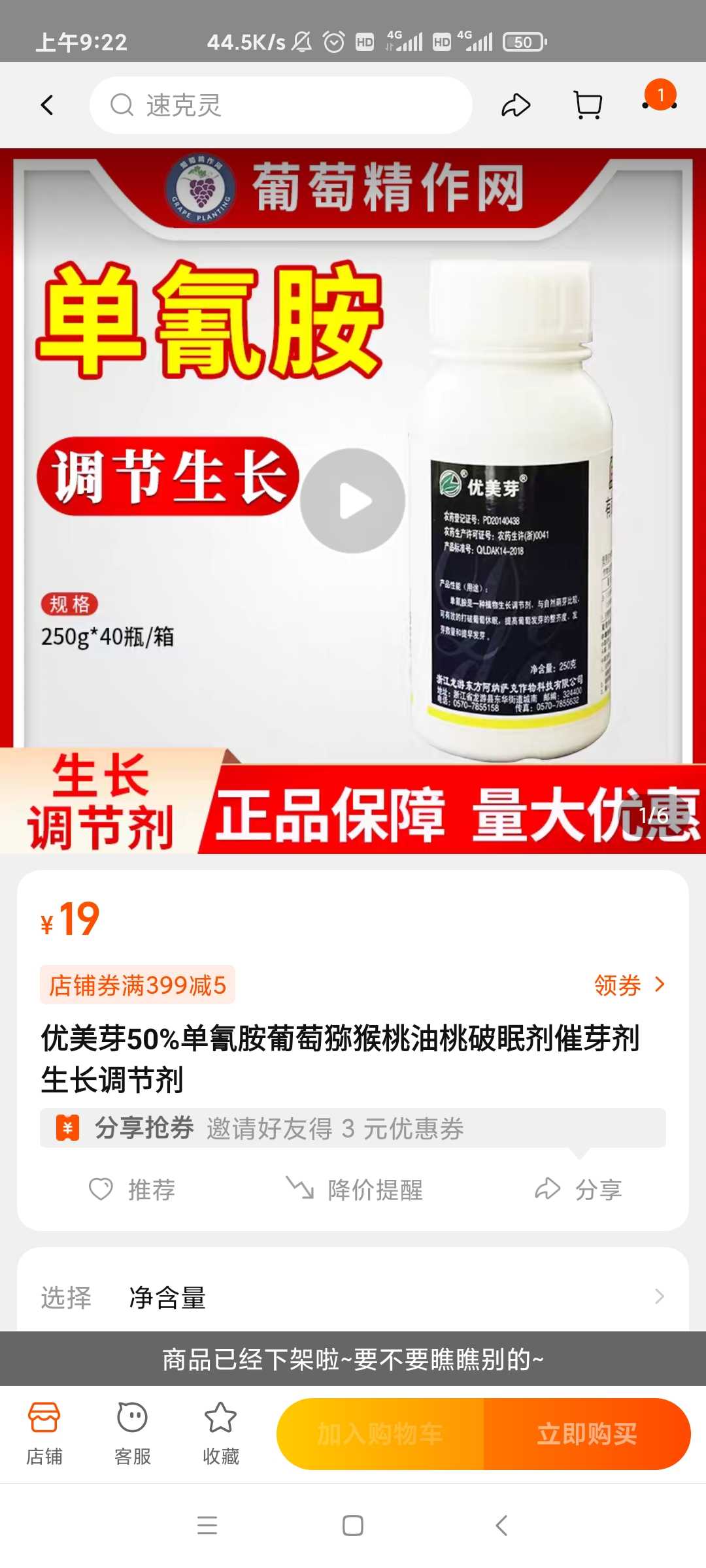This screenshot has width=706, height=1568.
Task: Tap 推荐 heart to recommend product
Action: pyautogui.click(x=132, y=1190)
